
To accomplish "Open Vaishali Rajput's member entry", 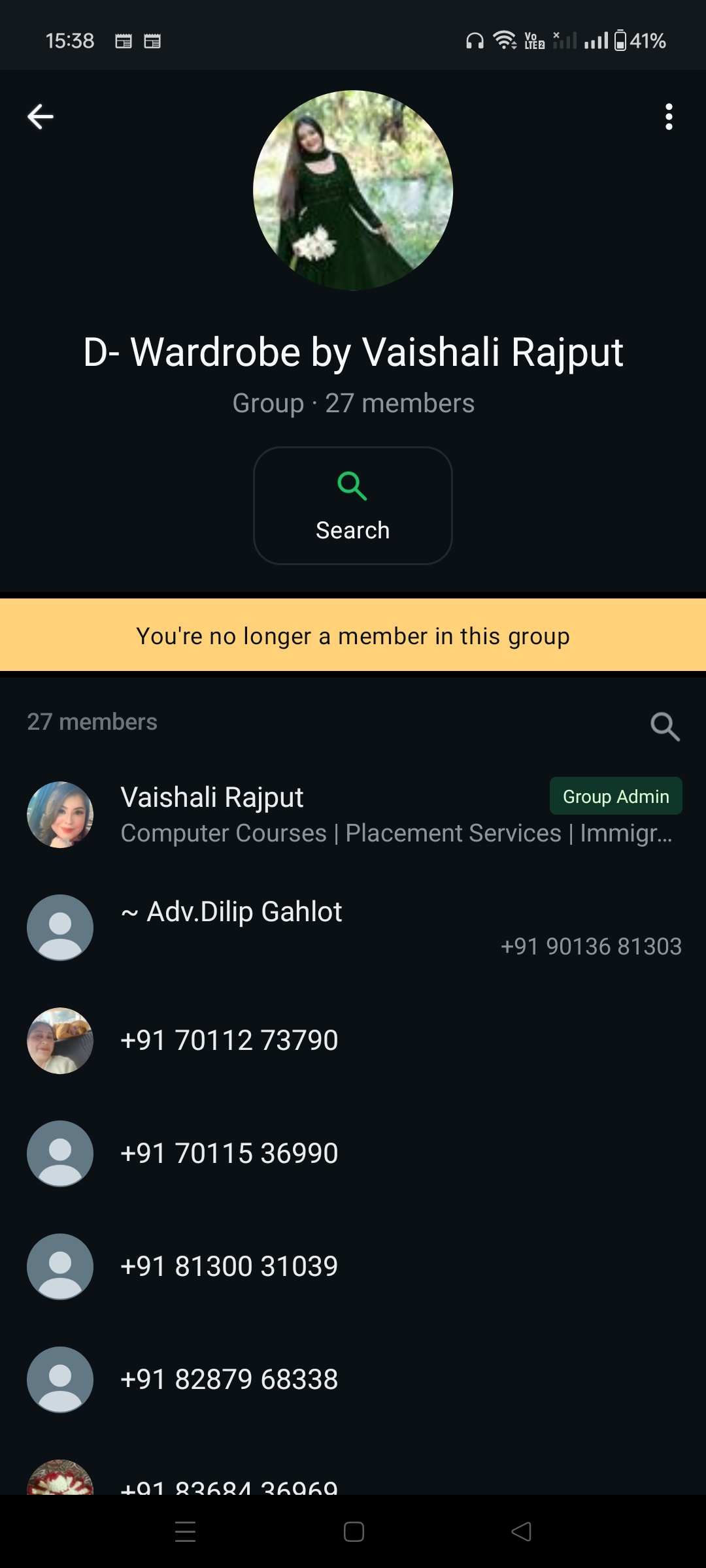I will tap(353, 815).
